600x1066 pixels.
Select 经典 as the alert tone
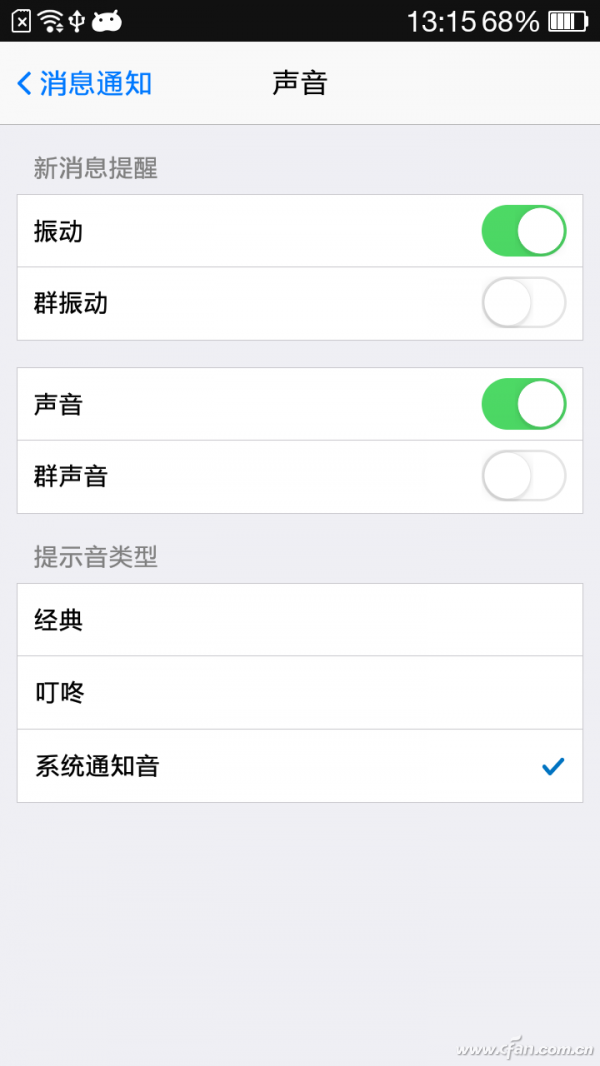[299, 620]
